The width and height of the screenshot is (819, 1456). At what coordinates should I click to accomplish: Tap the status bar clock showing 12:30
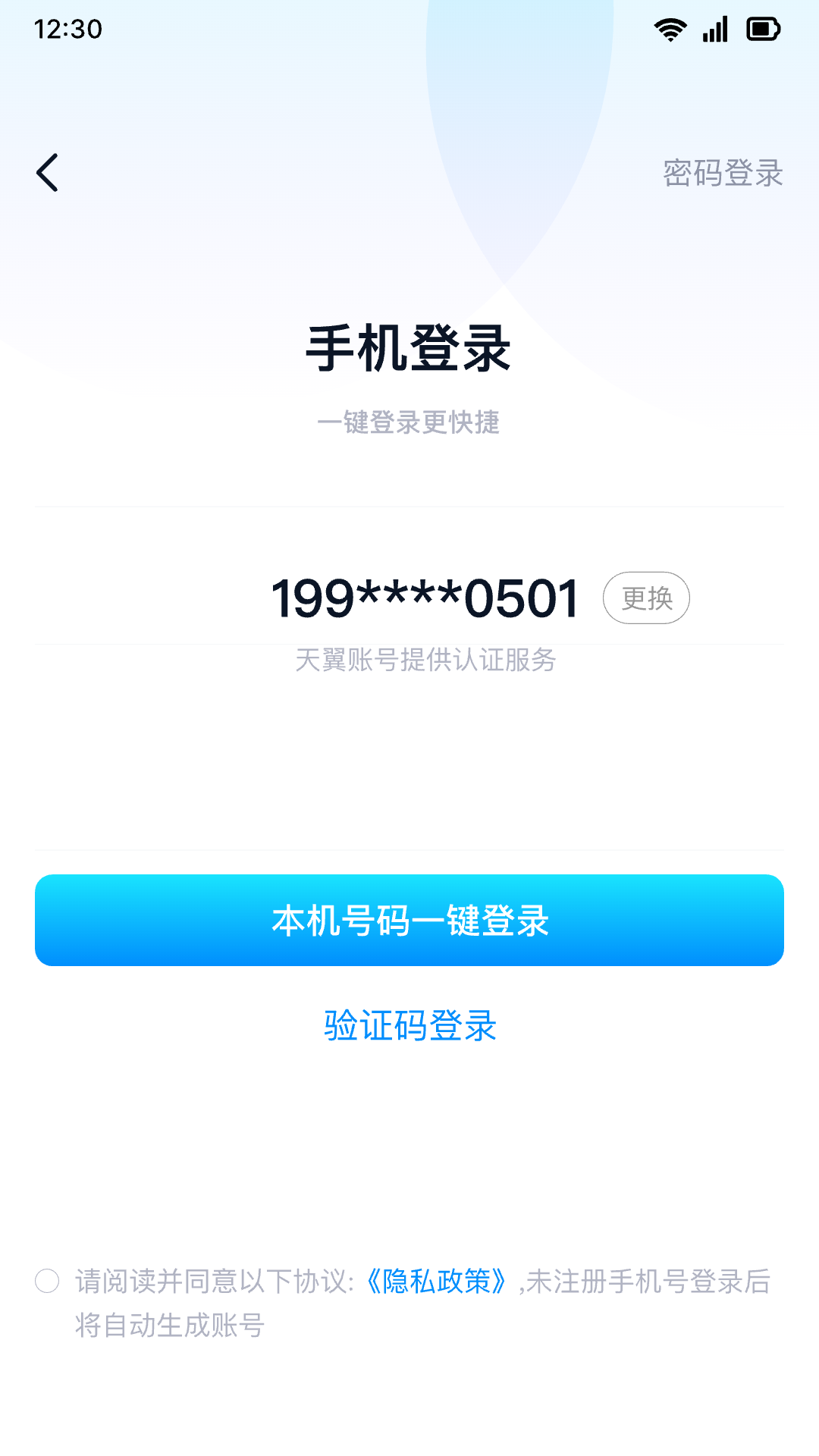[x=67, y=29]
